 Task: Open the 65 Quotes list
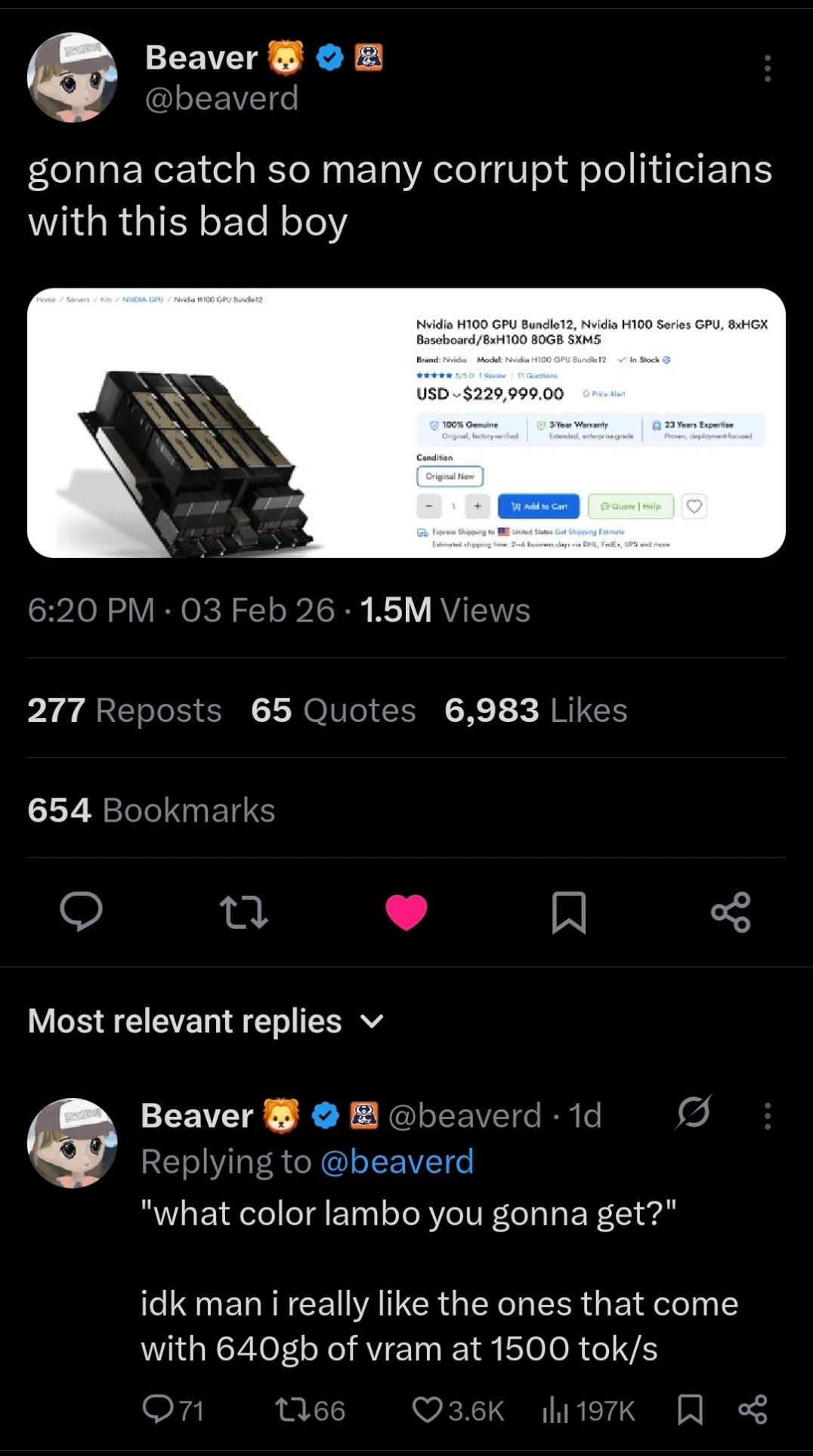[x=333, y=710]
